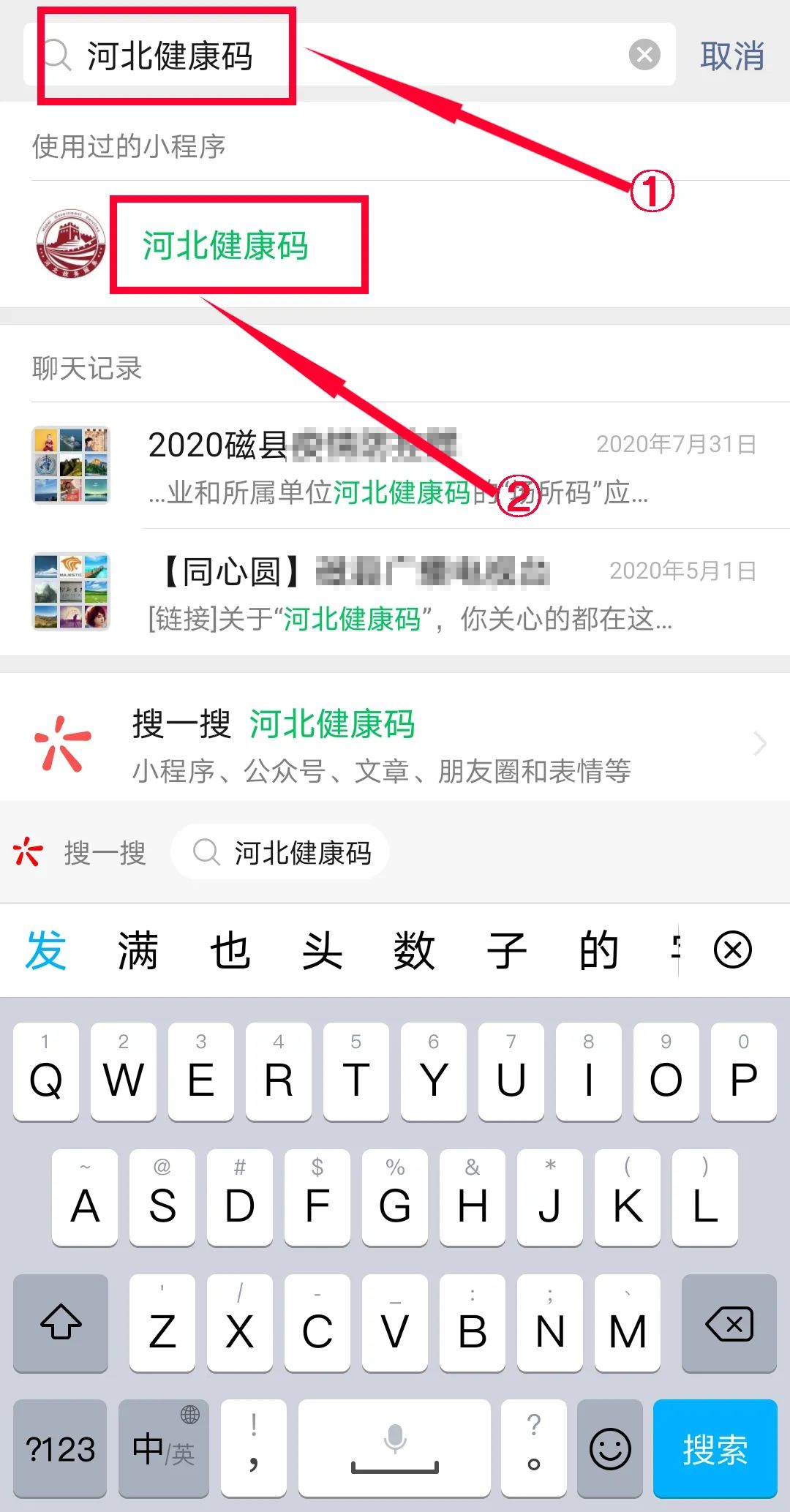Pick candidate word 的
The height and width of the screenshot is (1512, 790).
599,951
